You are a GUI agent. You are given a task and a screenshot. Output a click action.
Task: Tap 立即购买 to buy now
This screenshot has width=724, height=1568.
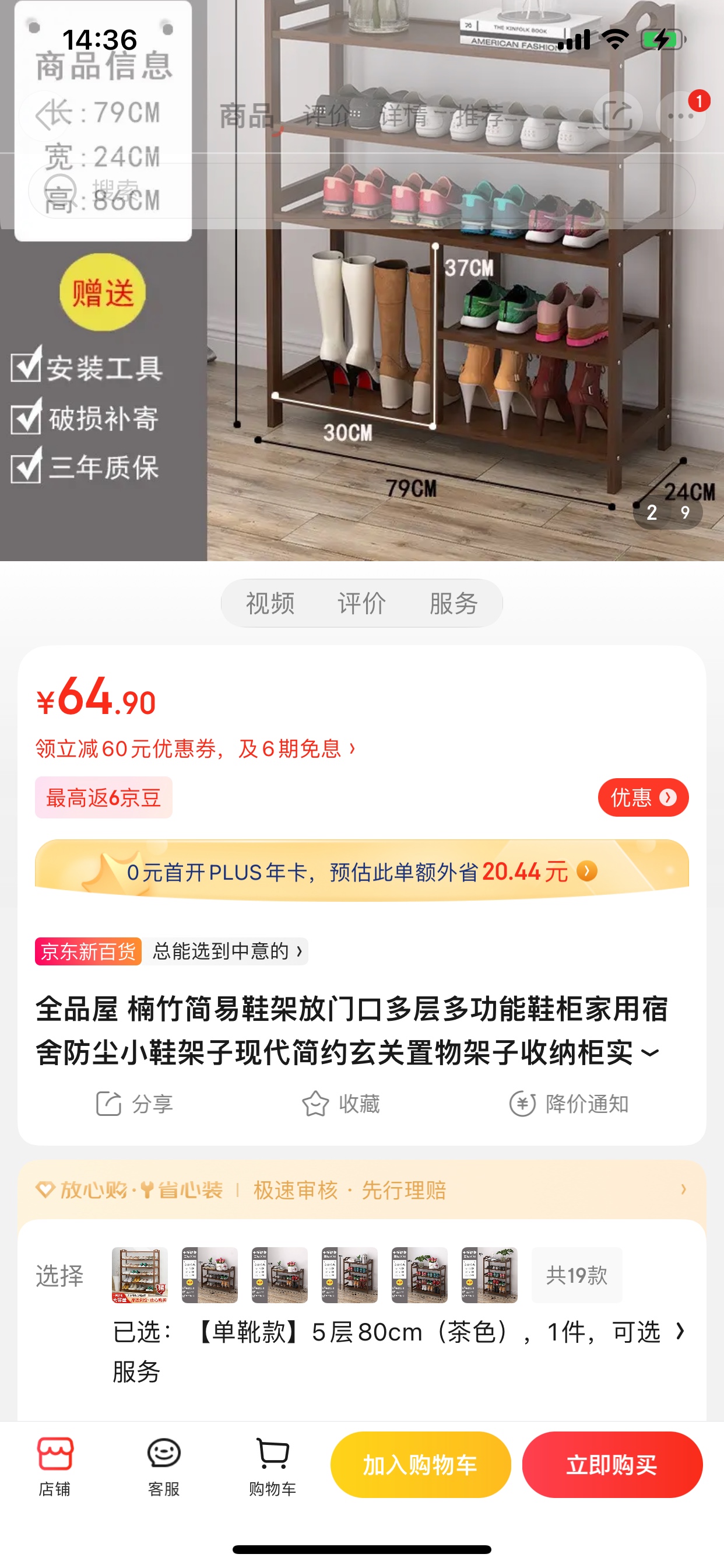click(x=611, y=1465)
